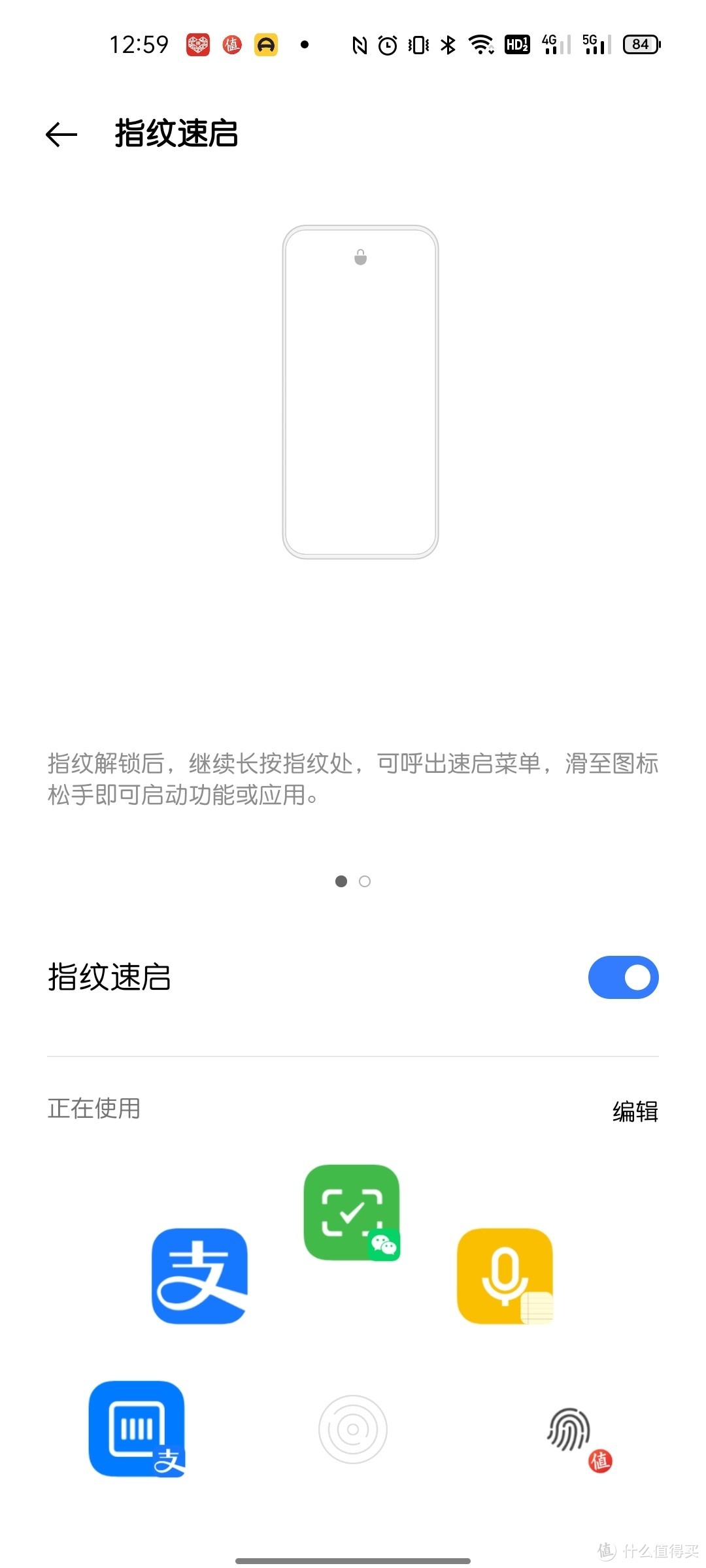
Task: Click the lock icon on the phone illustration
Action: [x=360, y=256]
